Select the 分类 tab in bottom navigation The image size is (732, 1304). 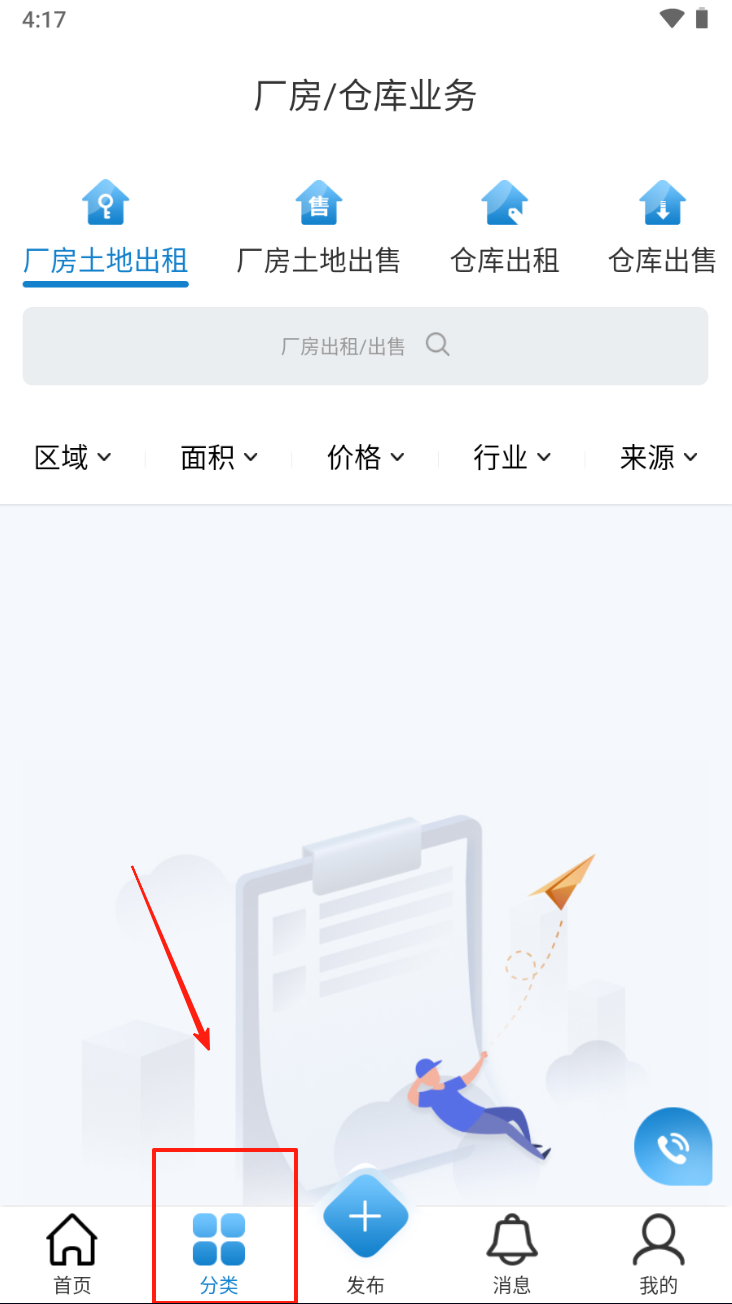(219, 1254)
